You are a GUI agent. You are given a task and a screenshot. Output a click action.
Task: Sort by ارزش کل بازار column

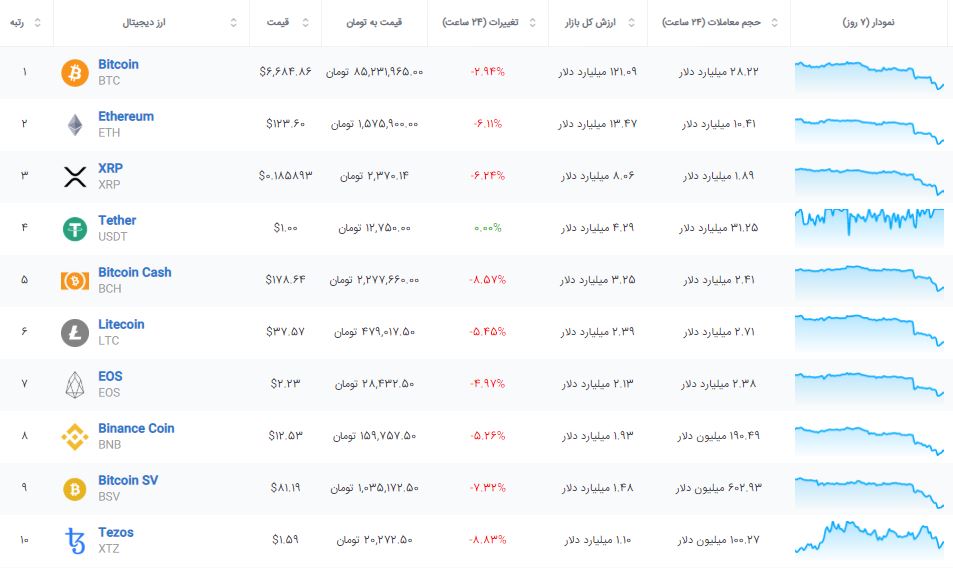click(597, 22)
